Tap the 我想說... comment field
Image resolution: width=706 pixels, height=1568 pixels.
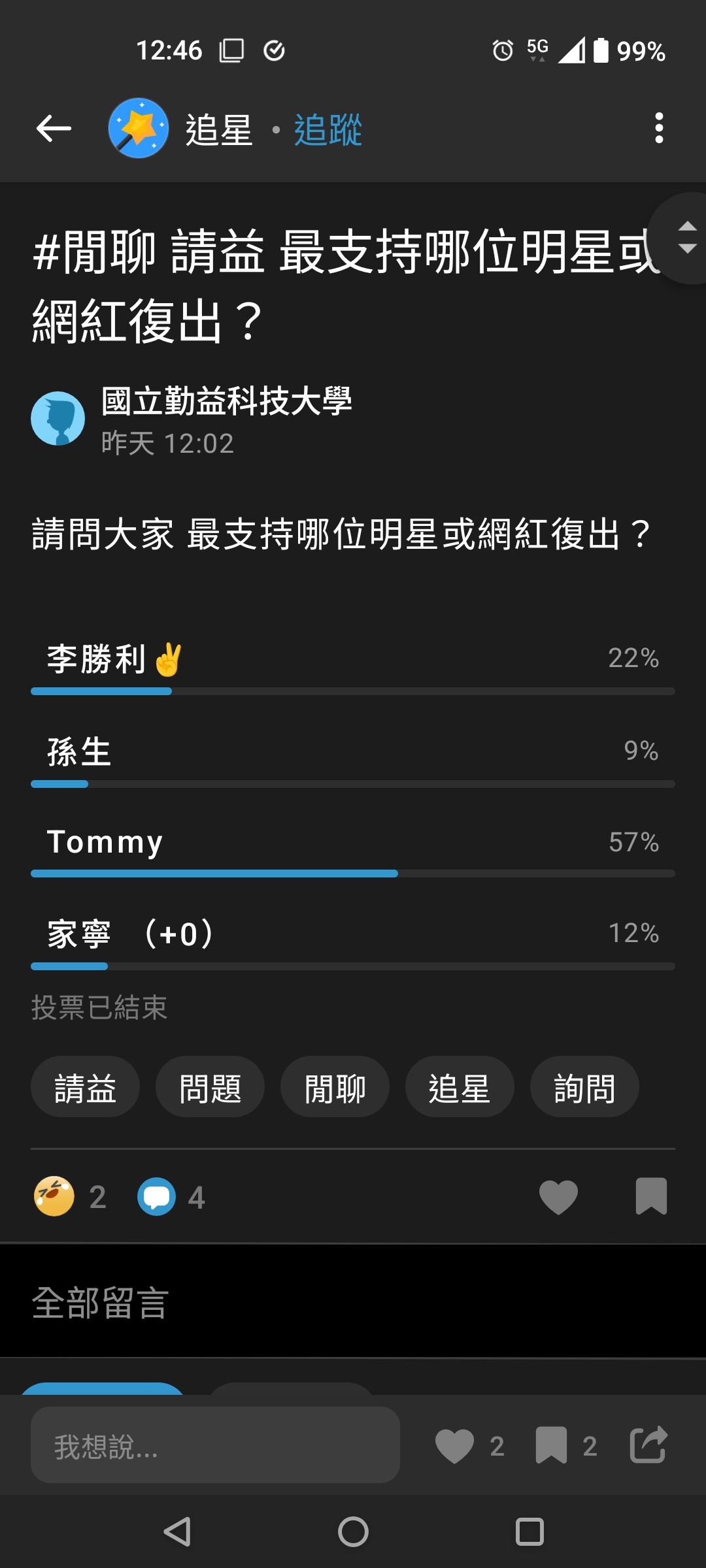[215, 1445]
